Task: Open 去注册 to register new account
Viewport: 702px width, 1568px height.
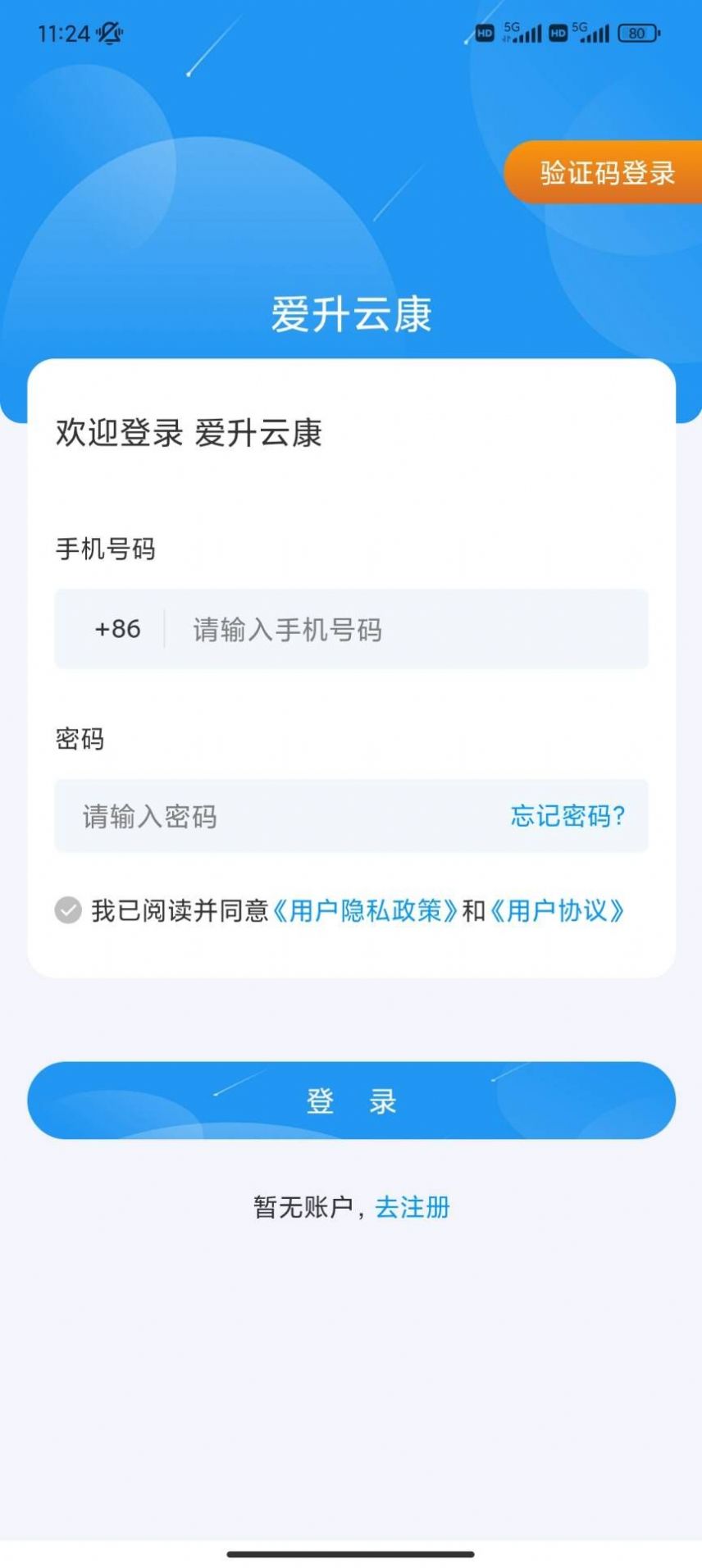Action: coord(413,1206)
